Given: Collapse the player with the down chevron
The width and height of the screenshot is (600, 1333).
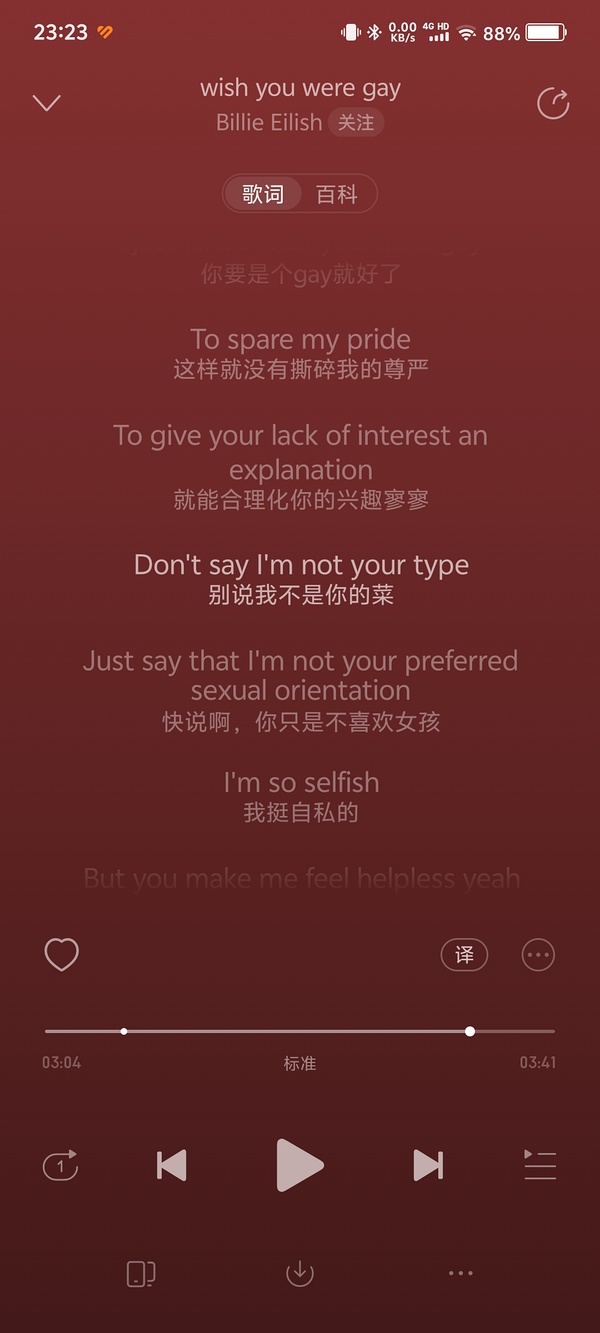Looking at the screenshot, I should (x=47, y=103).
